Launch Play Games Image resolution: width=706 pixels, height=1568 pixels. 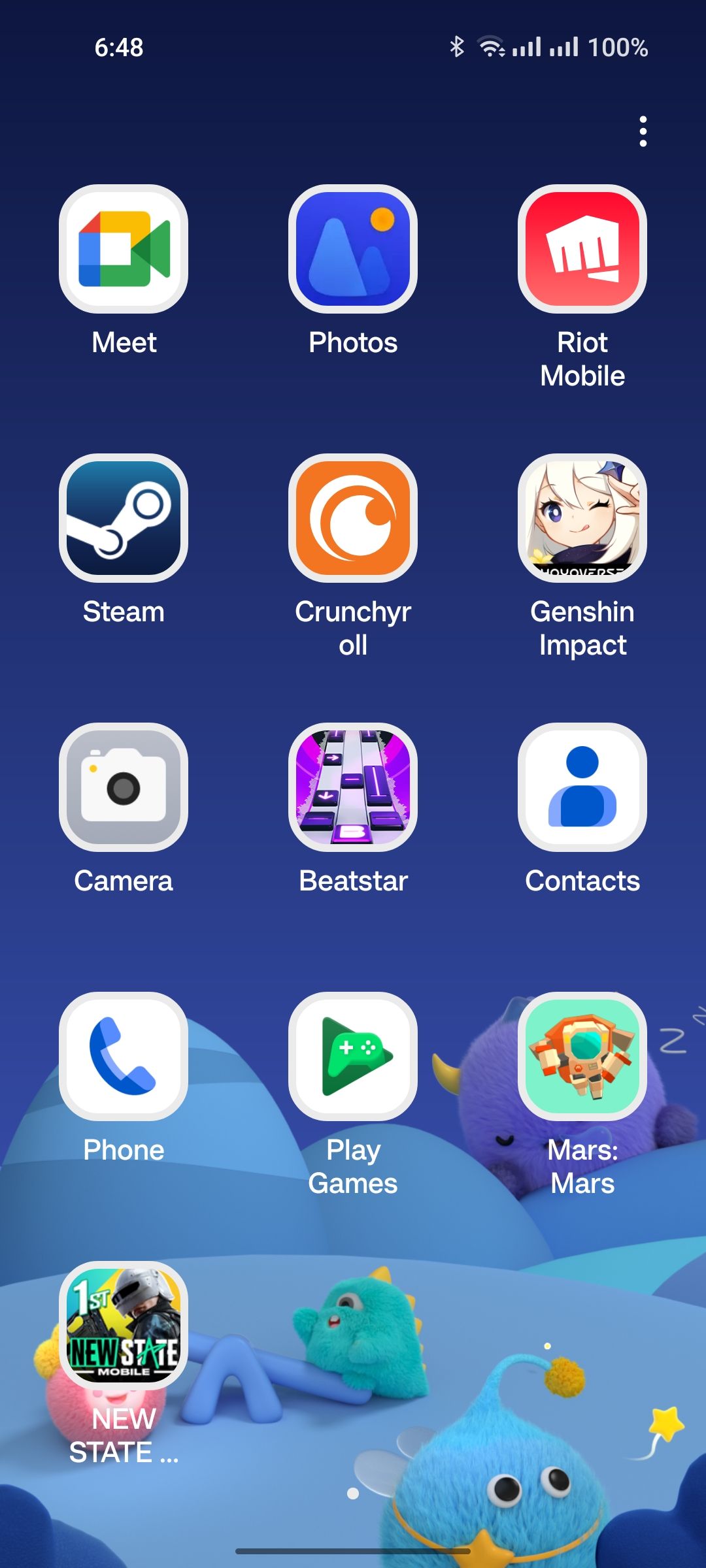[353, 1056]
